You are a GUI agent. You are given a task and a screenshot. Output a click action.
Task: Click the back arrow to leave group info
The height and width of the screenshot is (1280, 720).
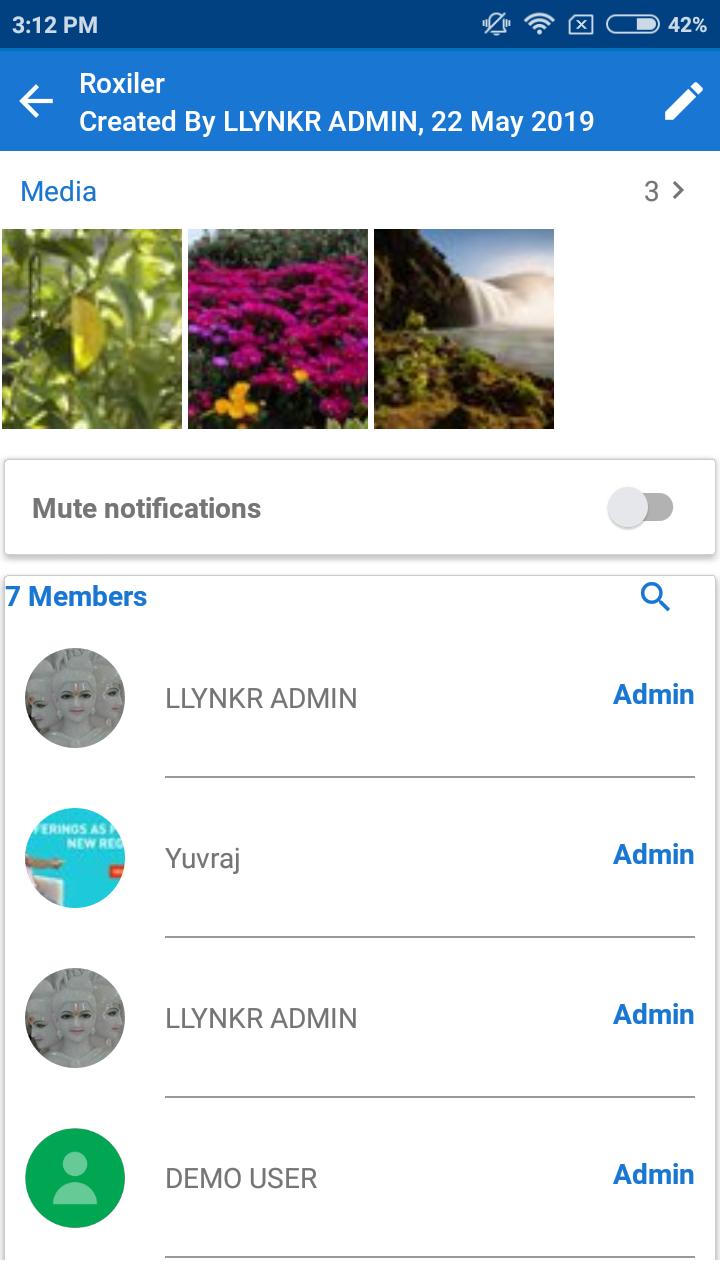point(36,100)
